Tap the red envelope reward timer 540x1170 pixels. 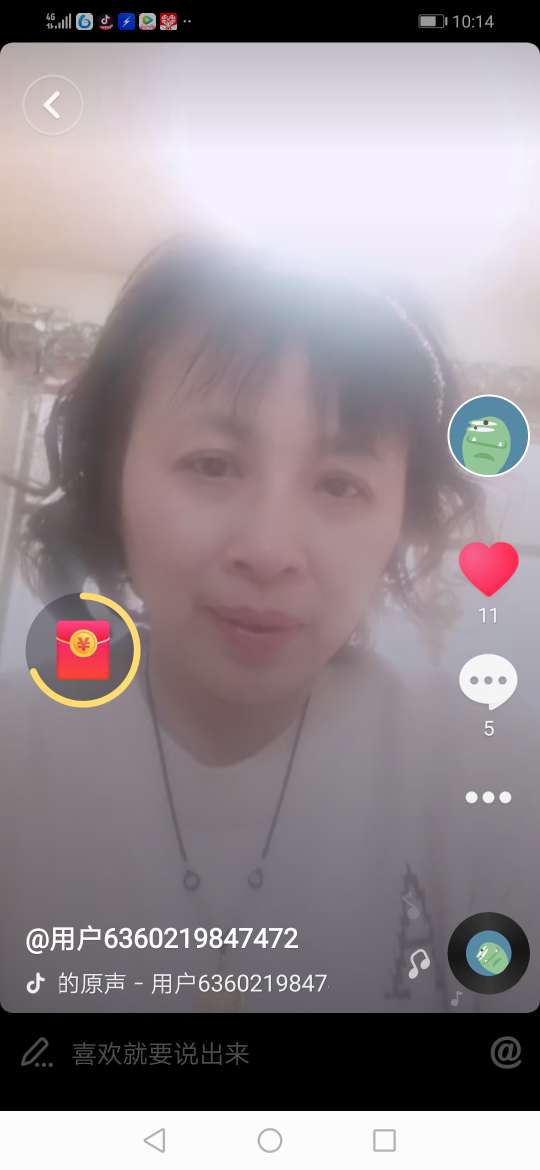tap(83, 649)
